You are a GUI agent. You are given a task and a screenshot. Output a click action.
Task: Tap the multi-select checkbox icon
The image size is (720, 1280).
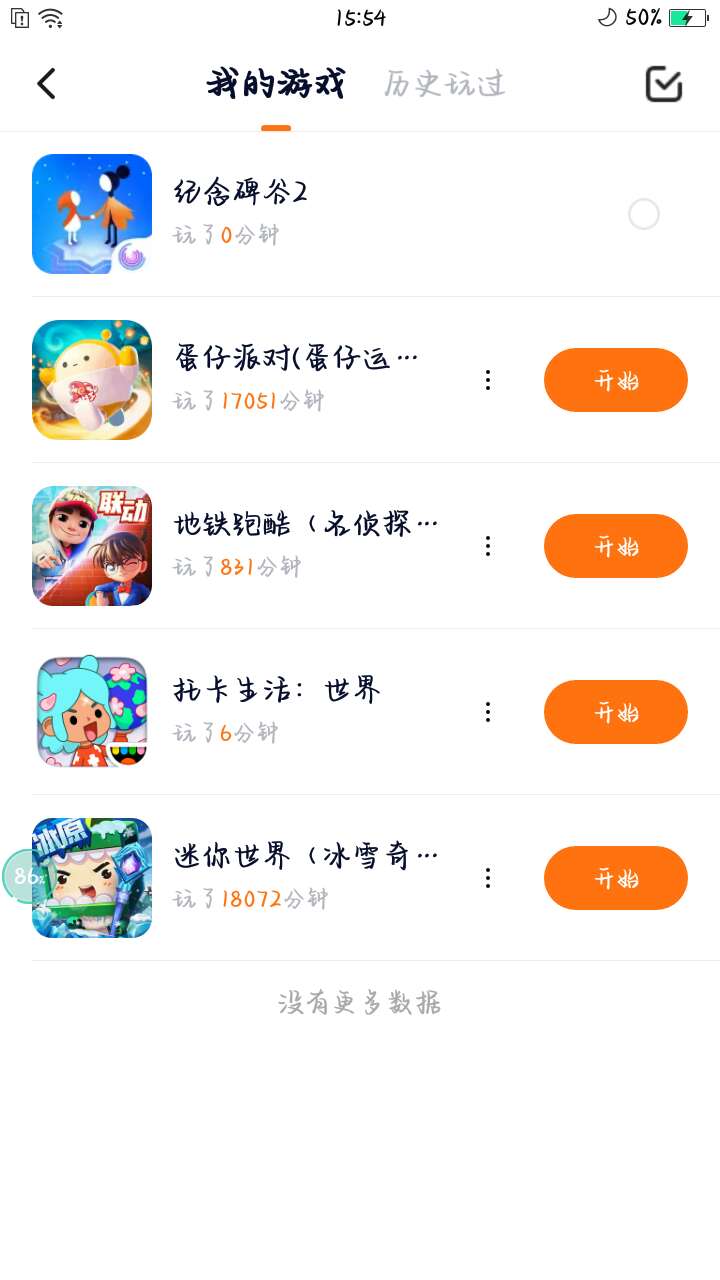pos(663,85)
